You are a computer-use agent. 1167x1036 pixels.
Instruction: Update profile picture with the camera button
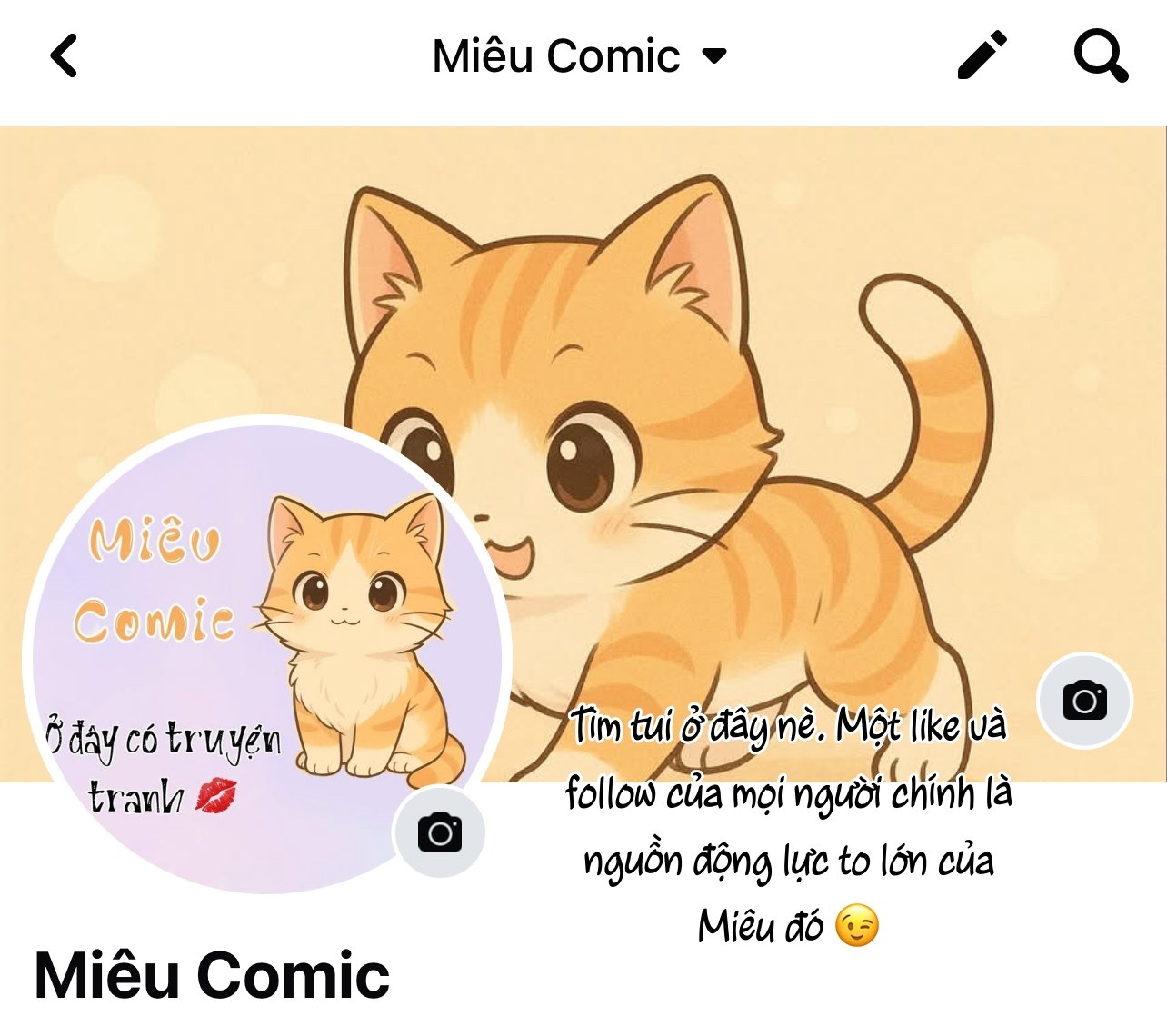tap(440, 832)
